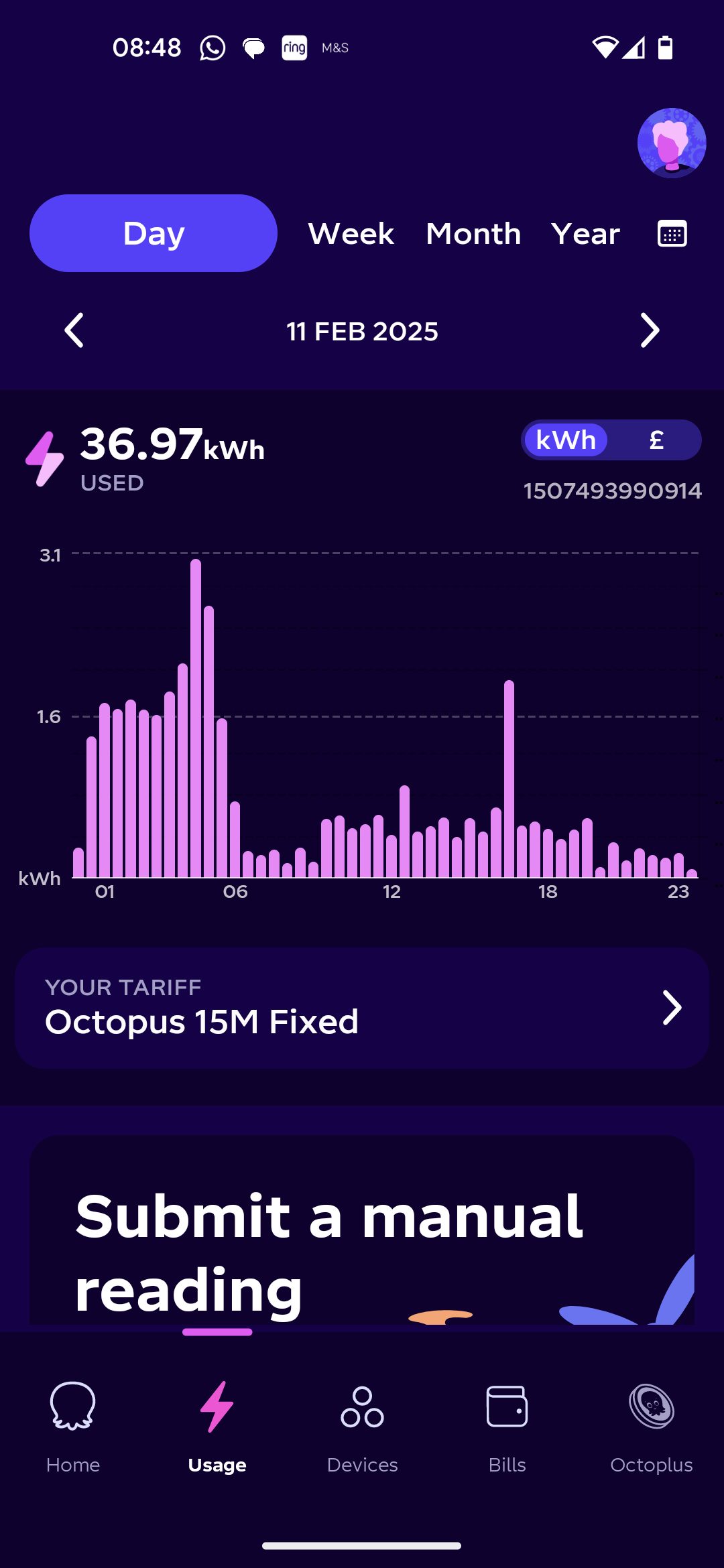Switch to the Month view
Screen dimensions: 724x1568
[x=473, y=234]
